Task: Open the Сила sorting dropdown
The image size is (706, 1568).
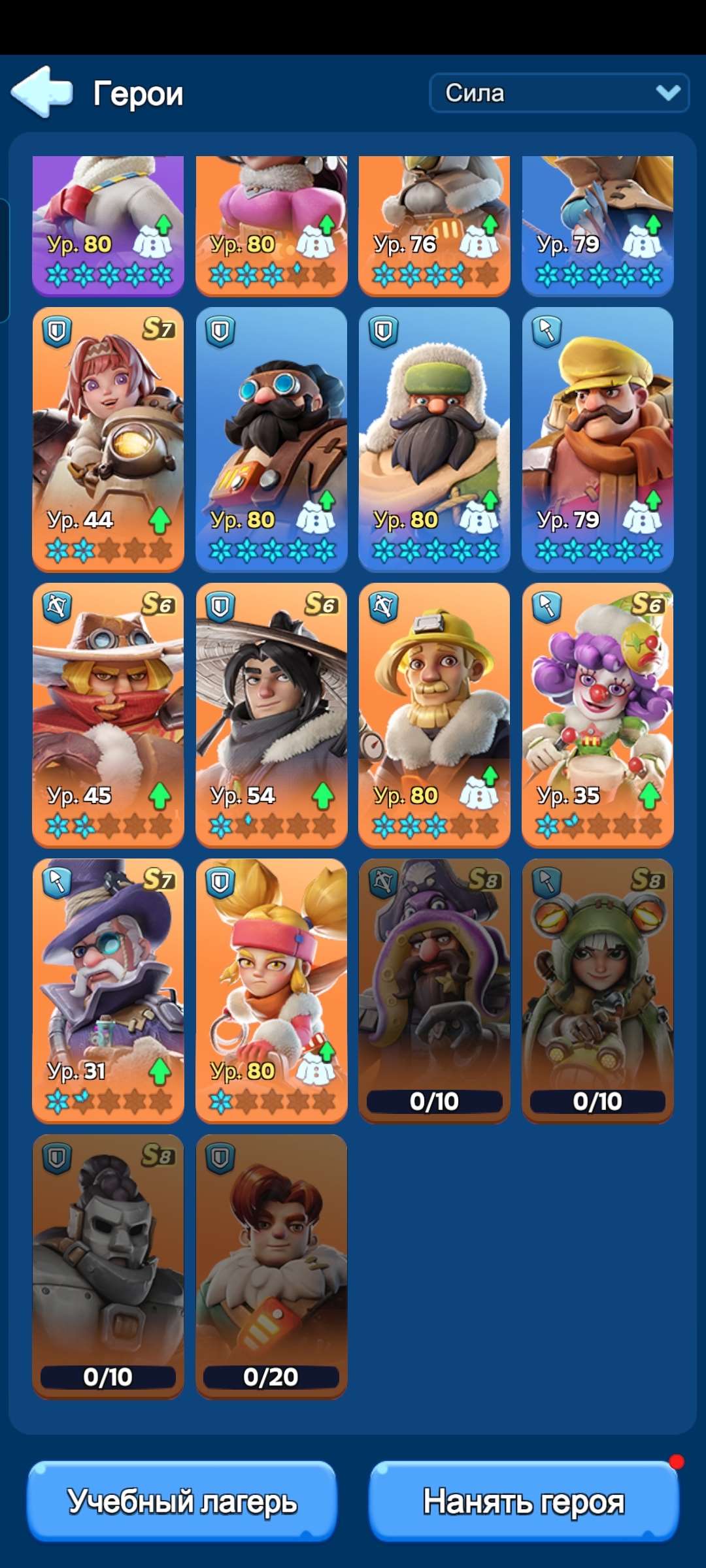Action: coord(559,93)
